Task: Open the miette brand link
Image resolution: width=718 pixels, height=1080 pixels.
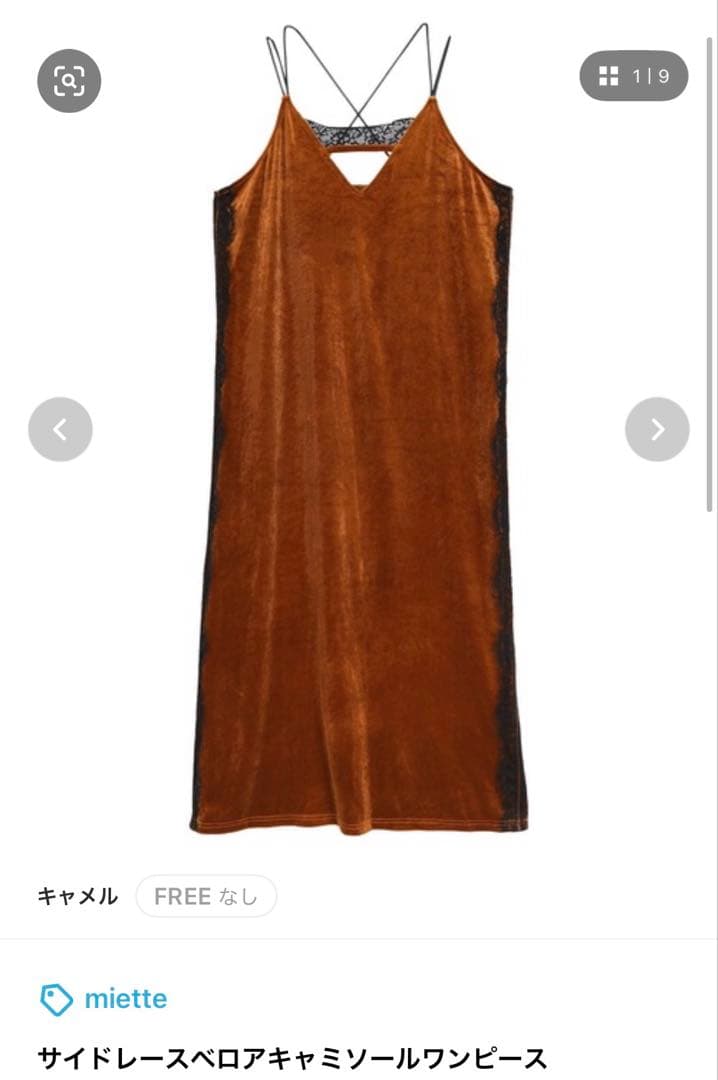Action: [x=103, y=999]
